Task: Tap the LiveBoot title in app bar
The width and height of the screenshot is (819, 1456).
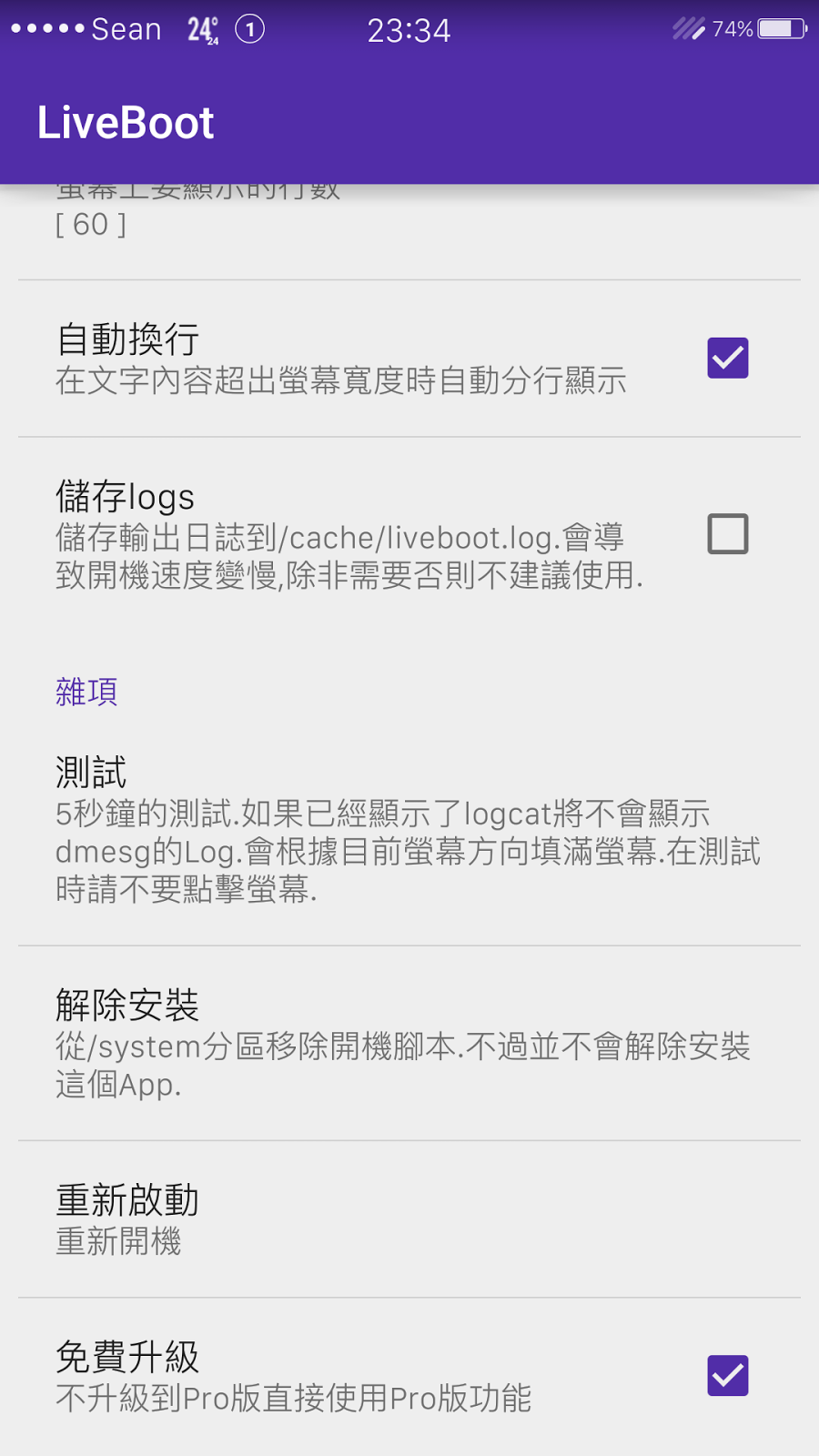Action: [x=124, y=121]
